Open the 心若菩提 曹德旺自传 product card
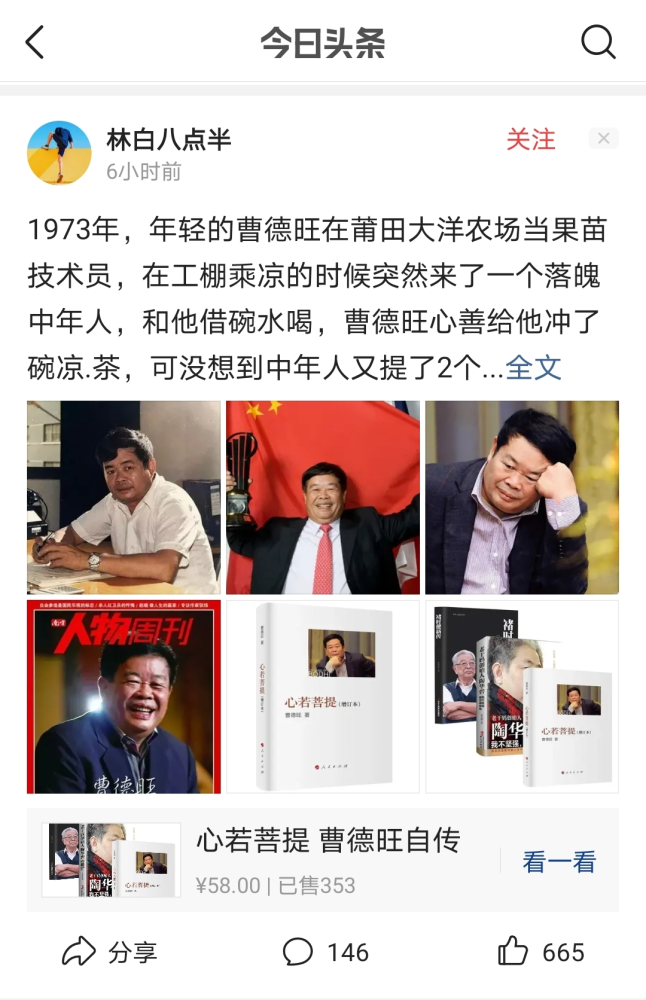Viewport: 646px width, 1000px height. click(300, 860)
